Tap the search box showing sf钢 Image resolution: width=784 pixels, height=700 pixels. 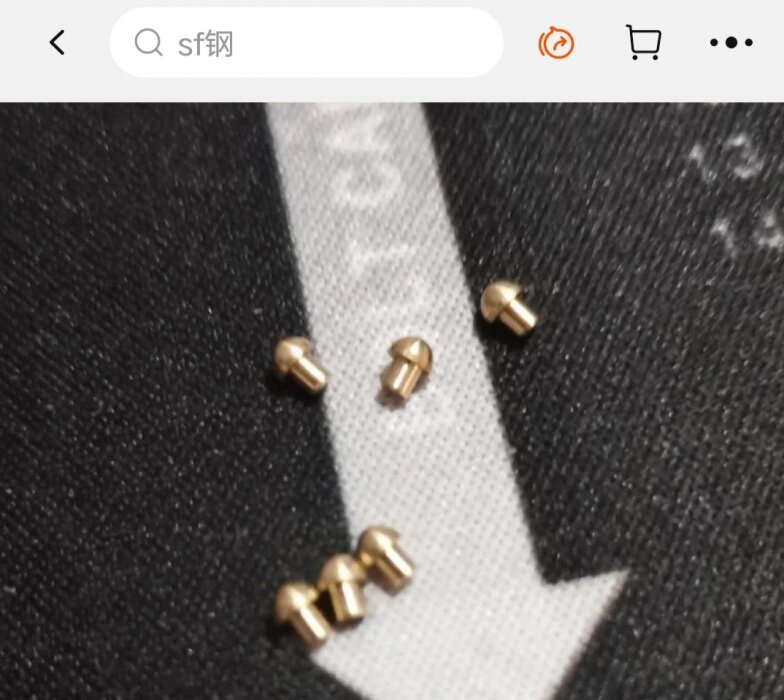(305, 43)
